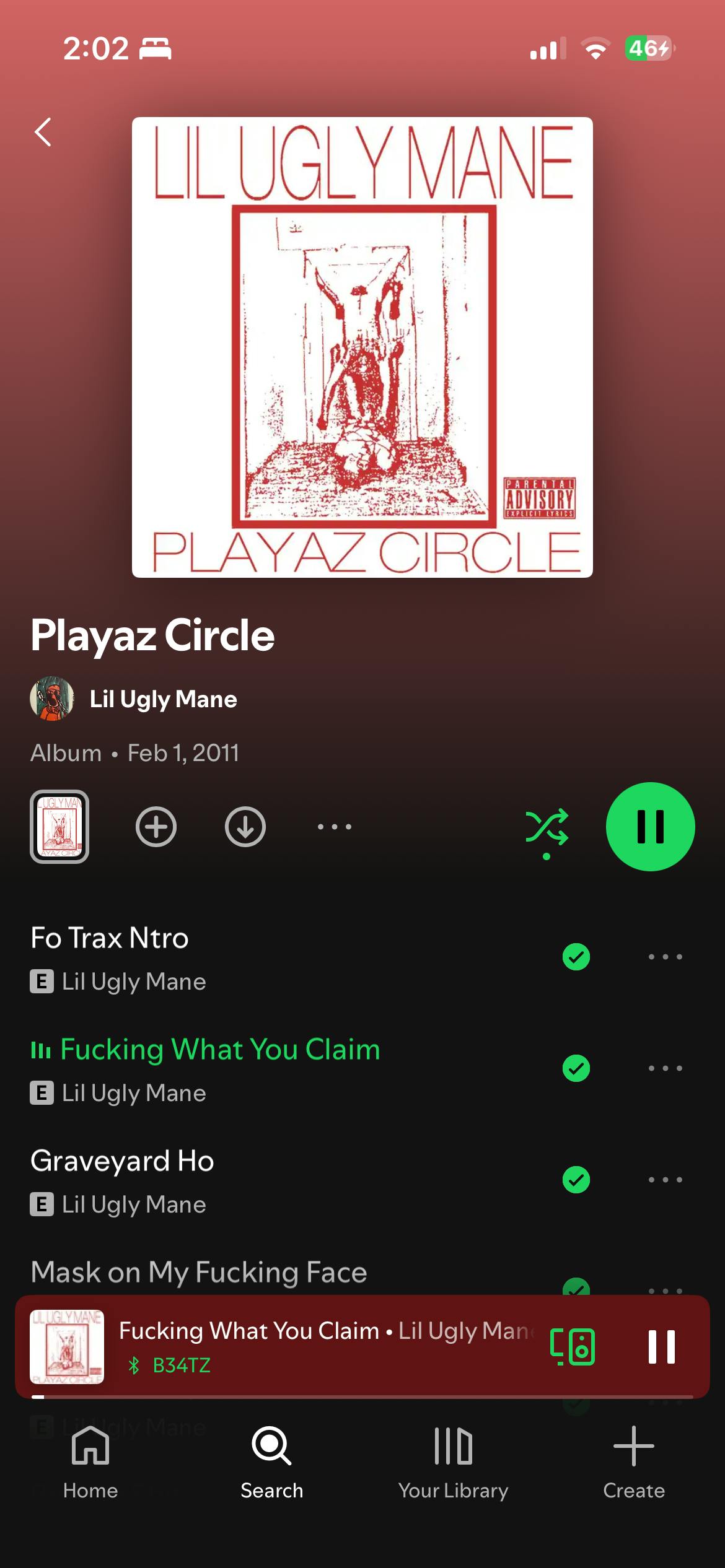
Task: Open the album preview thumbnail button
Action: [59, 827]
